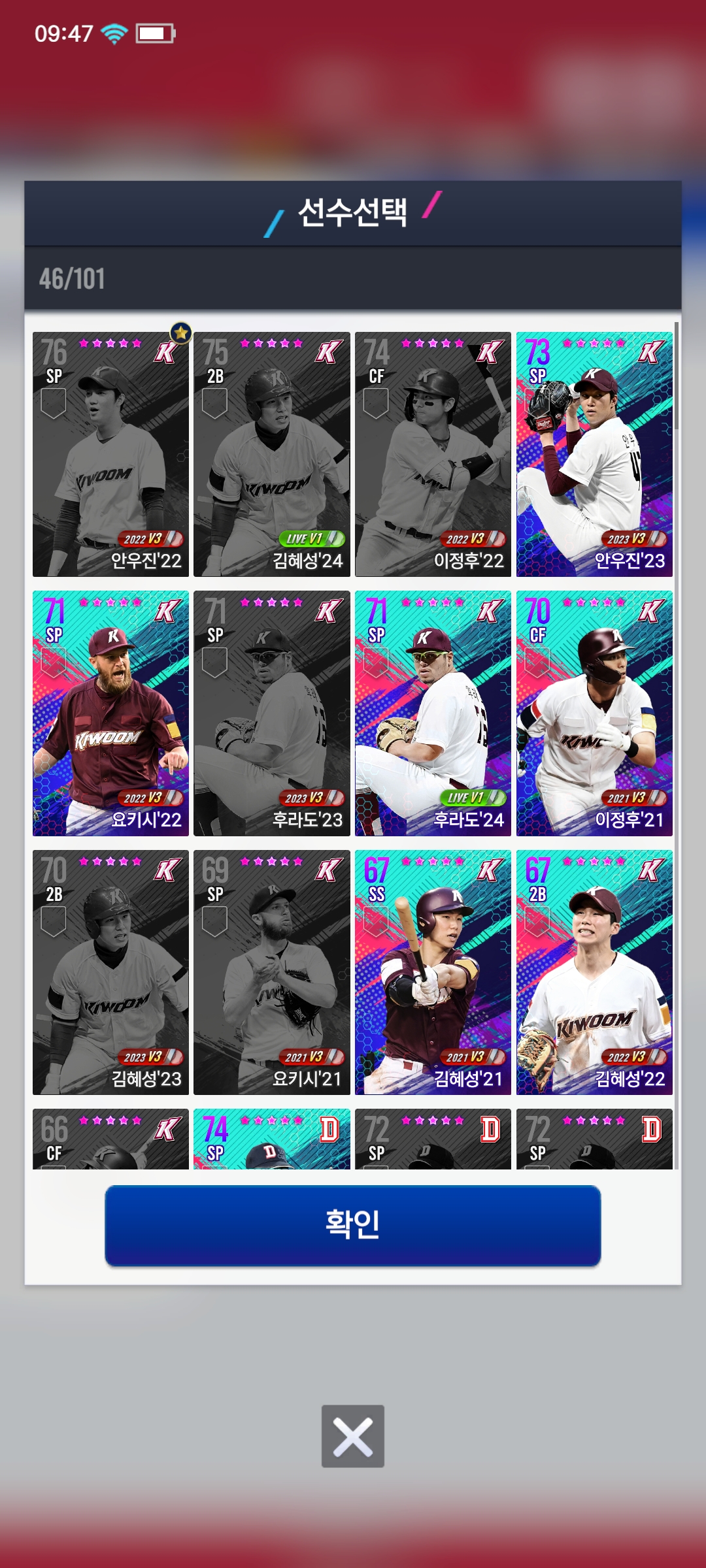The height and width of the screenshot is (1568, 706).
Task: Choose the 김혜성'23 2B card
Action: (x=110, y=972)
